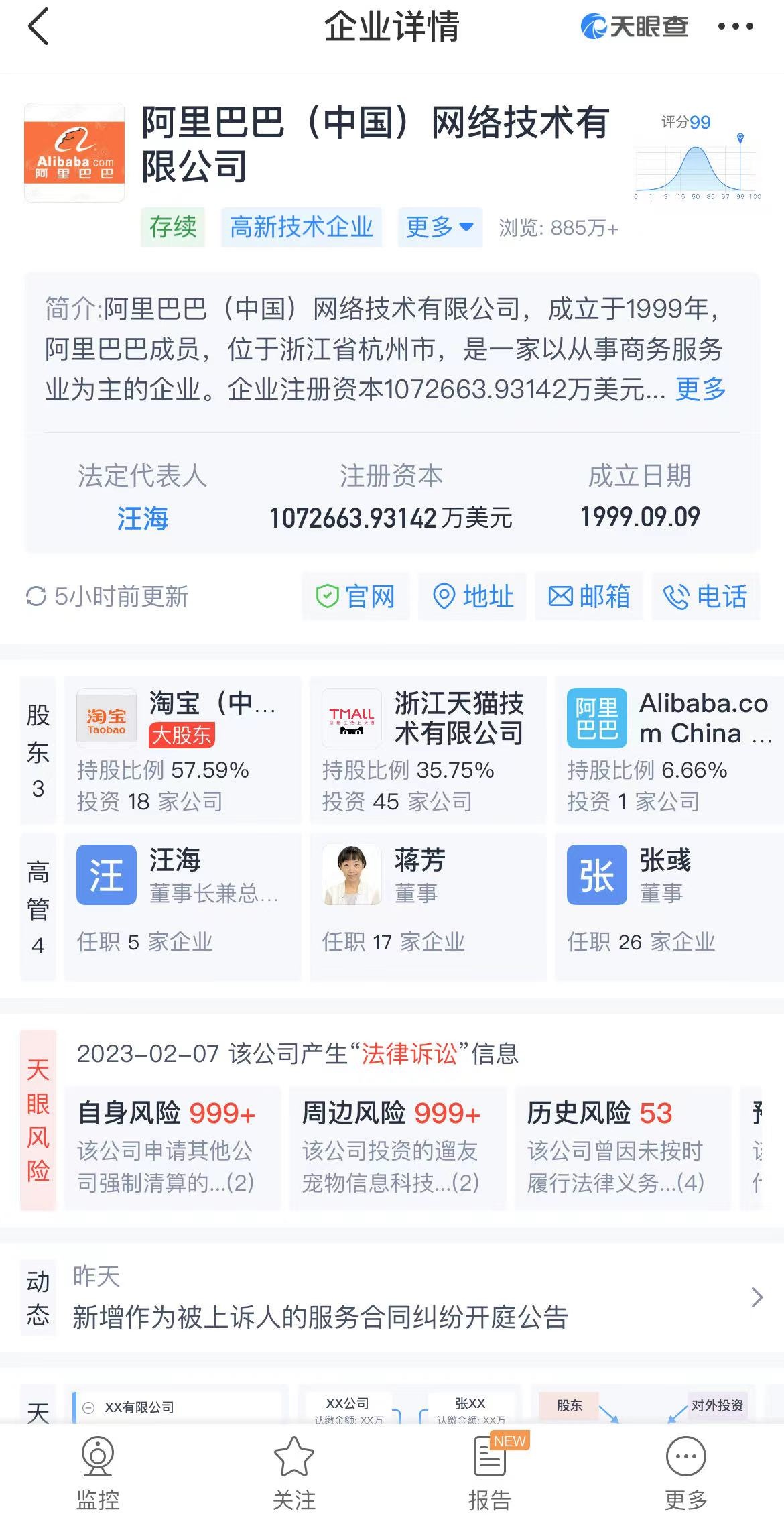Open executive 张彧 card
The image size is (784, 1532).
[x=669, y=907]
